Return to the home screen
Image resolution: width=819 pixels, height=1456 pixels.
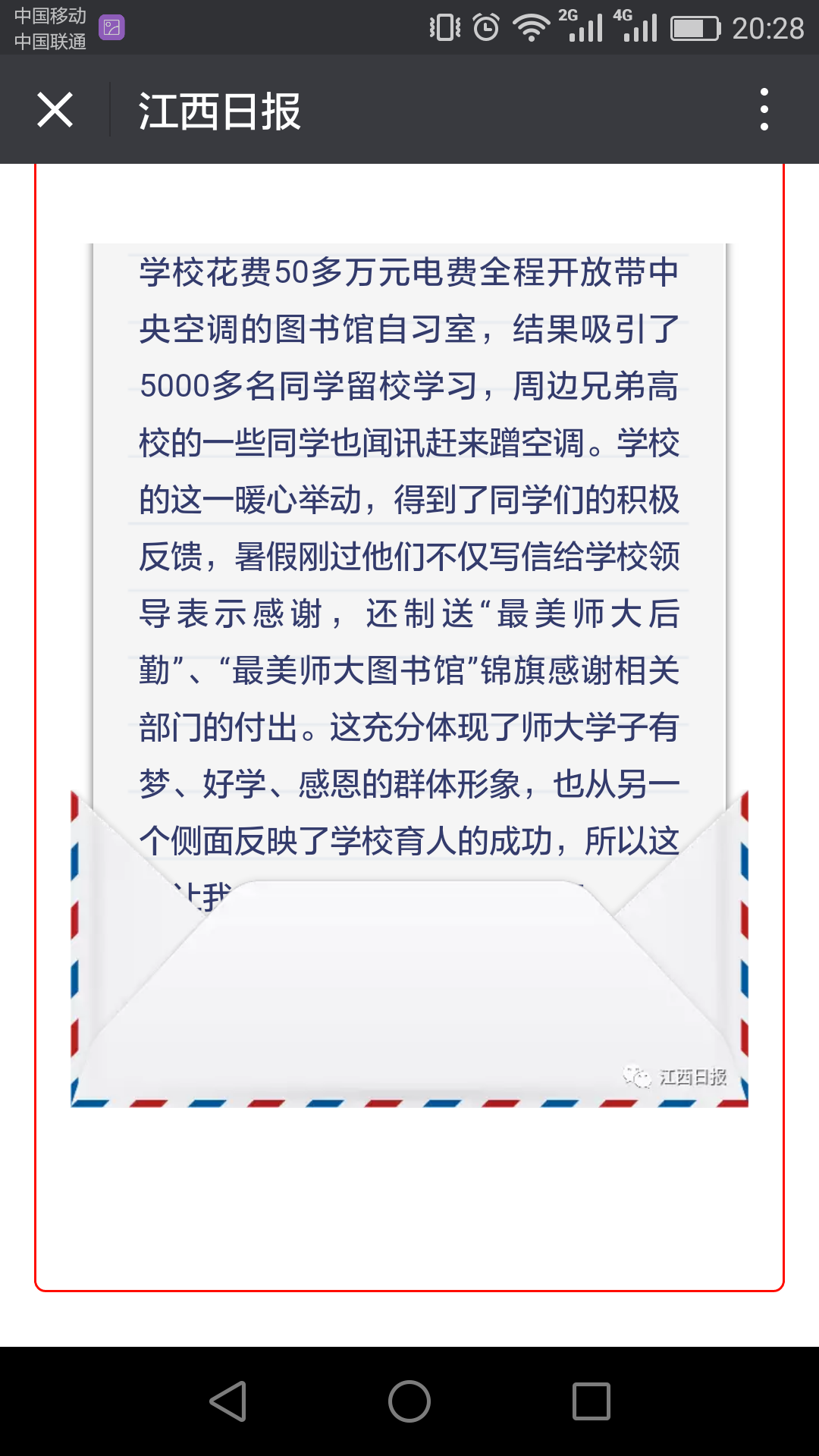pos(409,1401)
